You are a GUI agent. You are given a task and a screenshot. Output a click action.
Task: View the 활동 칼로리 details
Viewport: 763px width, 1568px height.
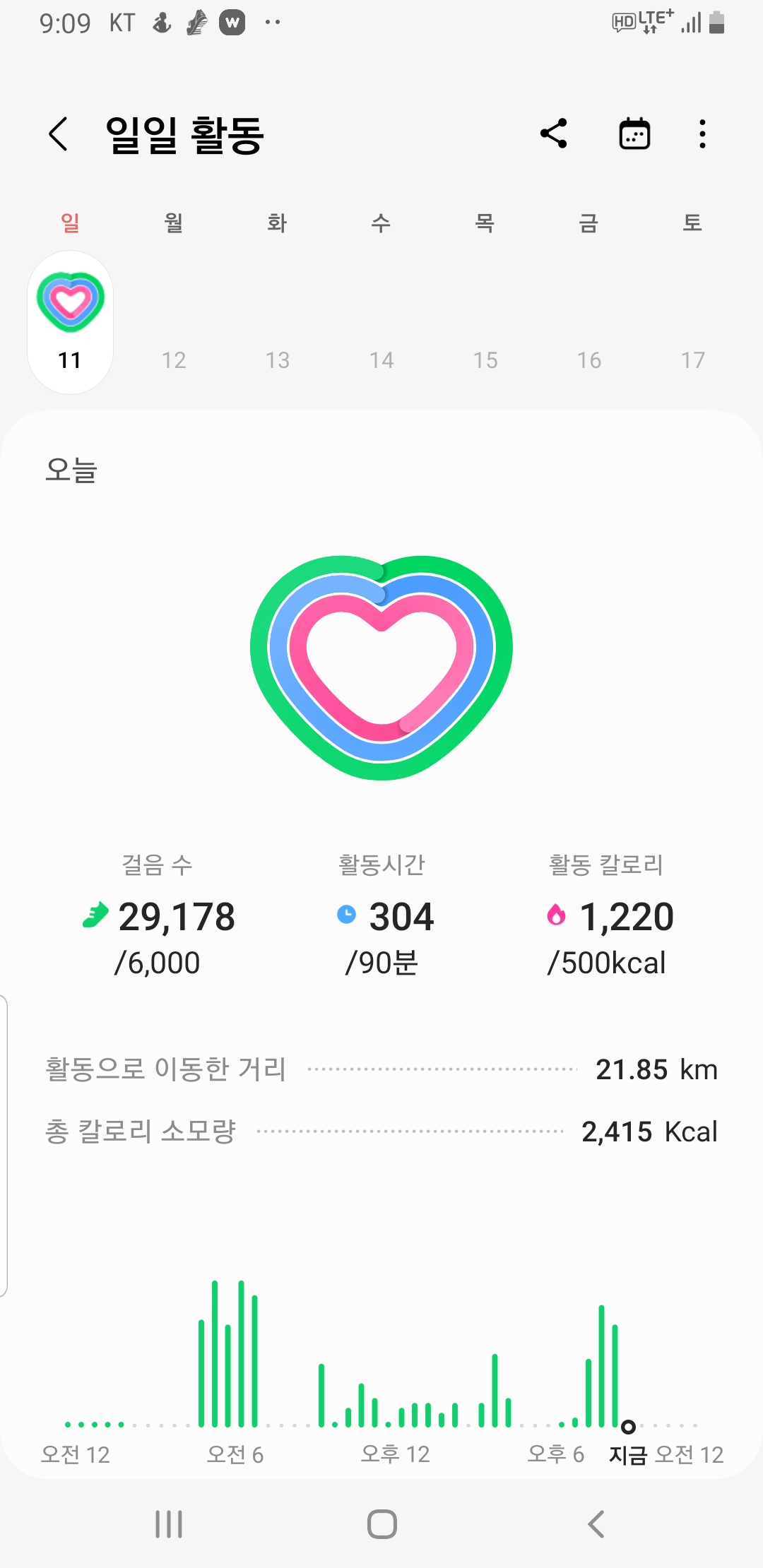(607, 917)
